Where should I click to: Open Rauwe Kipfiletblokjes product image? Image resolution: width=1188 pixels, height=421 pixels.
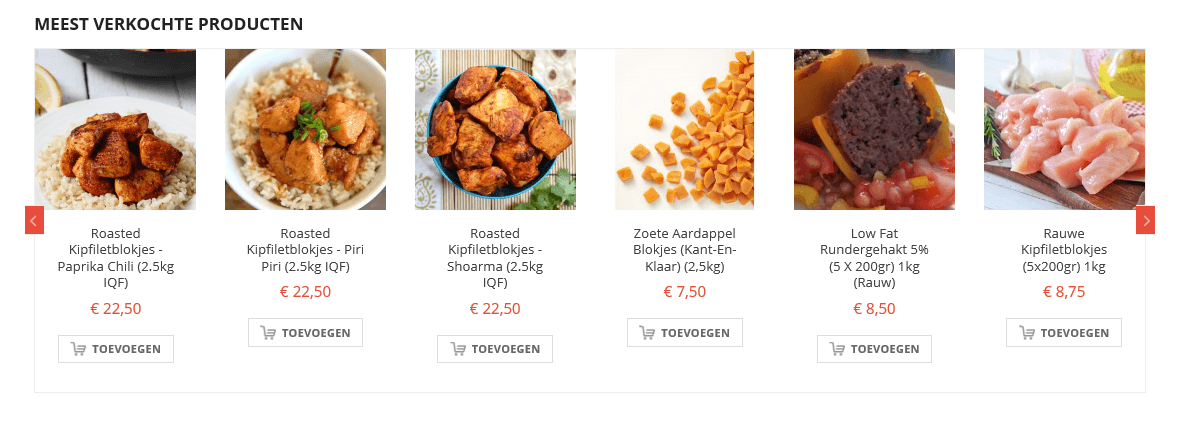point(1064,129)
